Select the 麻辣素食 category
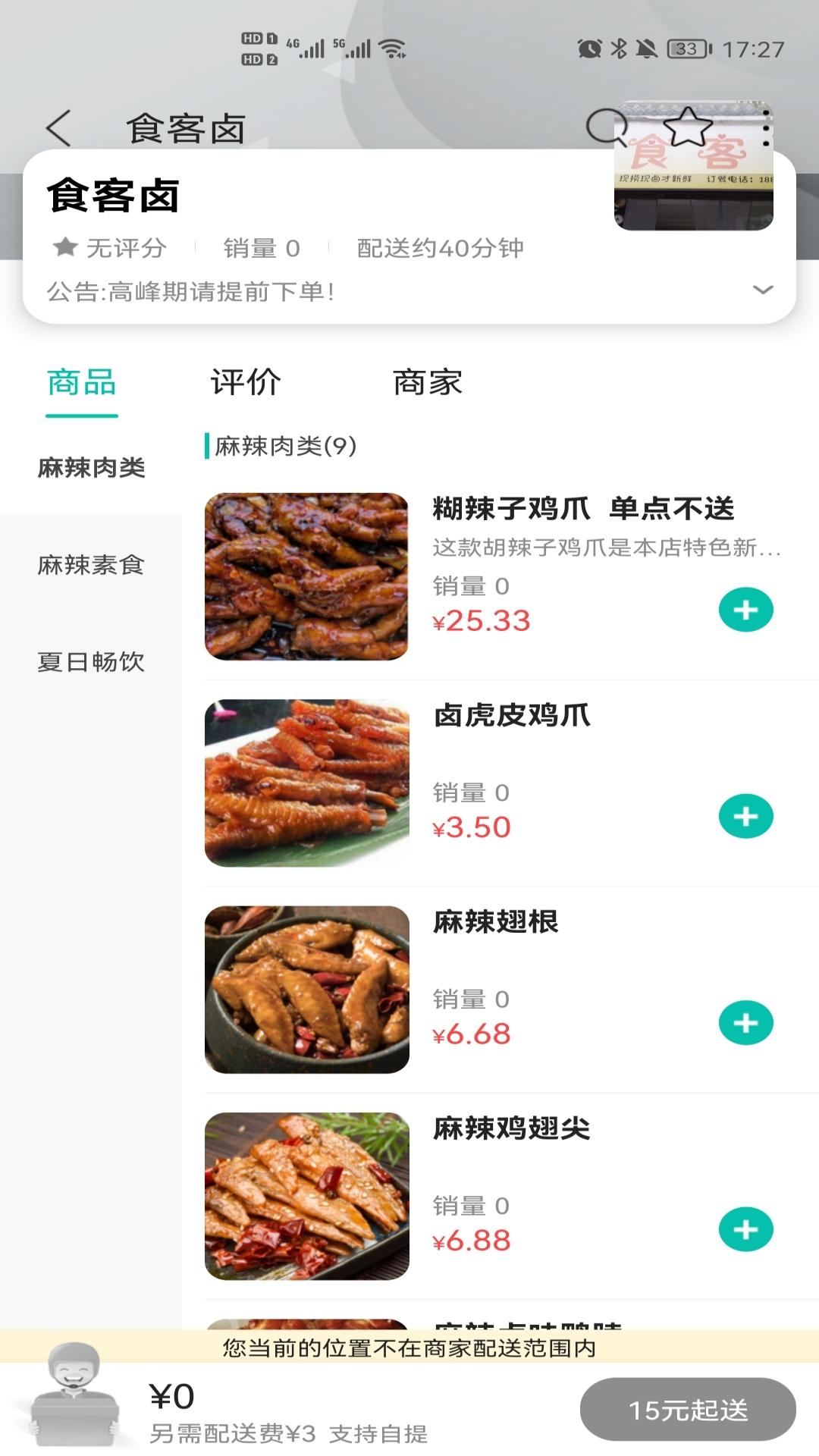Viewport: 819px width, 1456px height. point(91,565)
